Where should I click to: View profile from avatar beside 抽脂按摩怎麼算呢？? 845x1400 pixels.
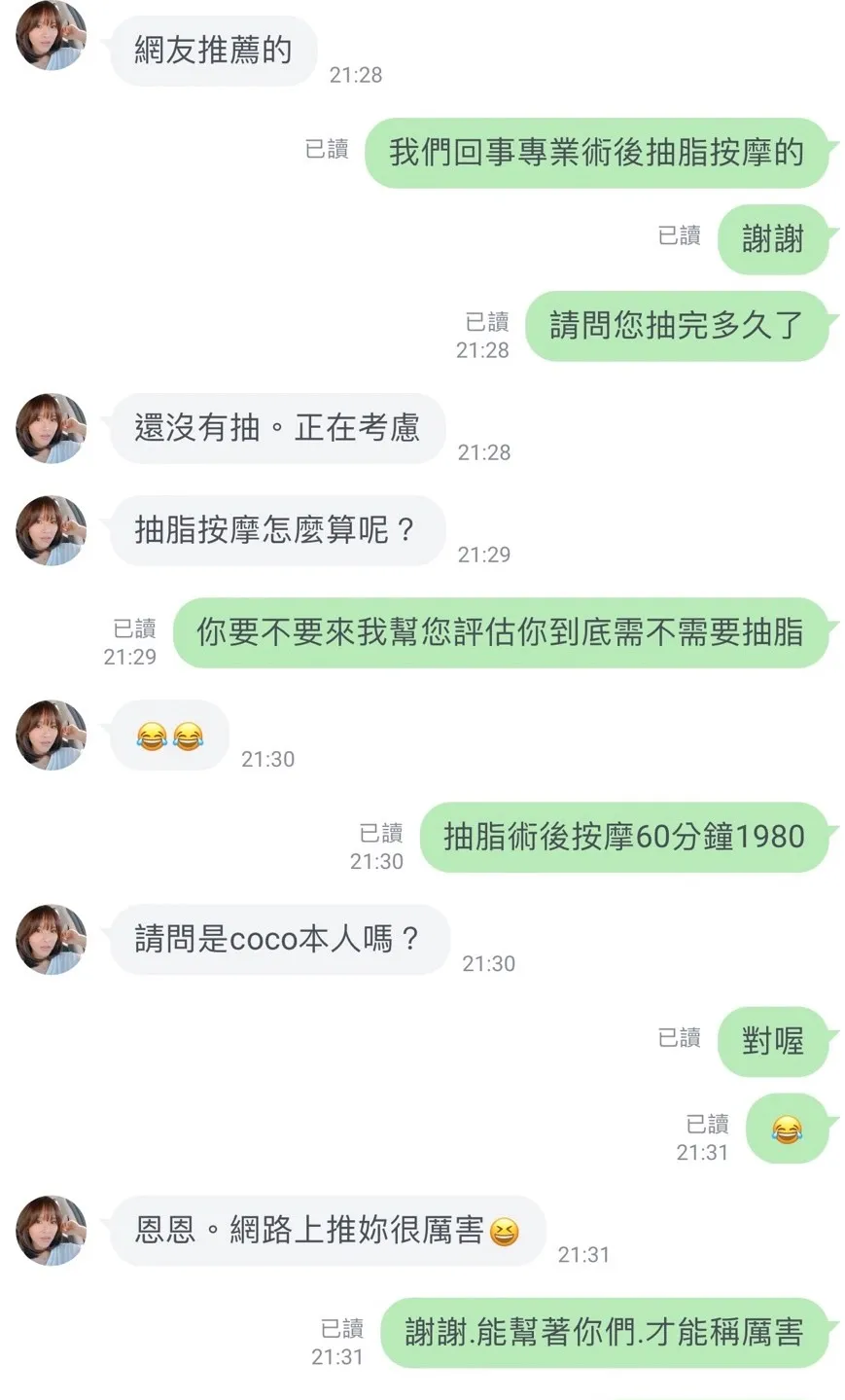tap(52, 530)
